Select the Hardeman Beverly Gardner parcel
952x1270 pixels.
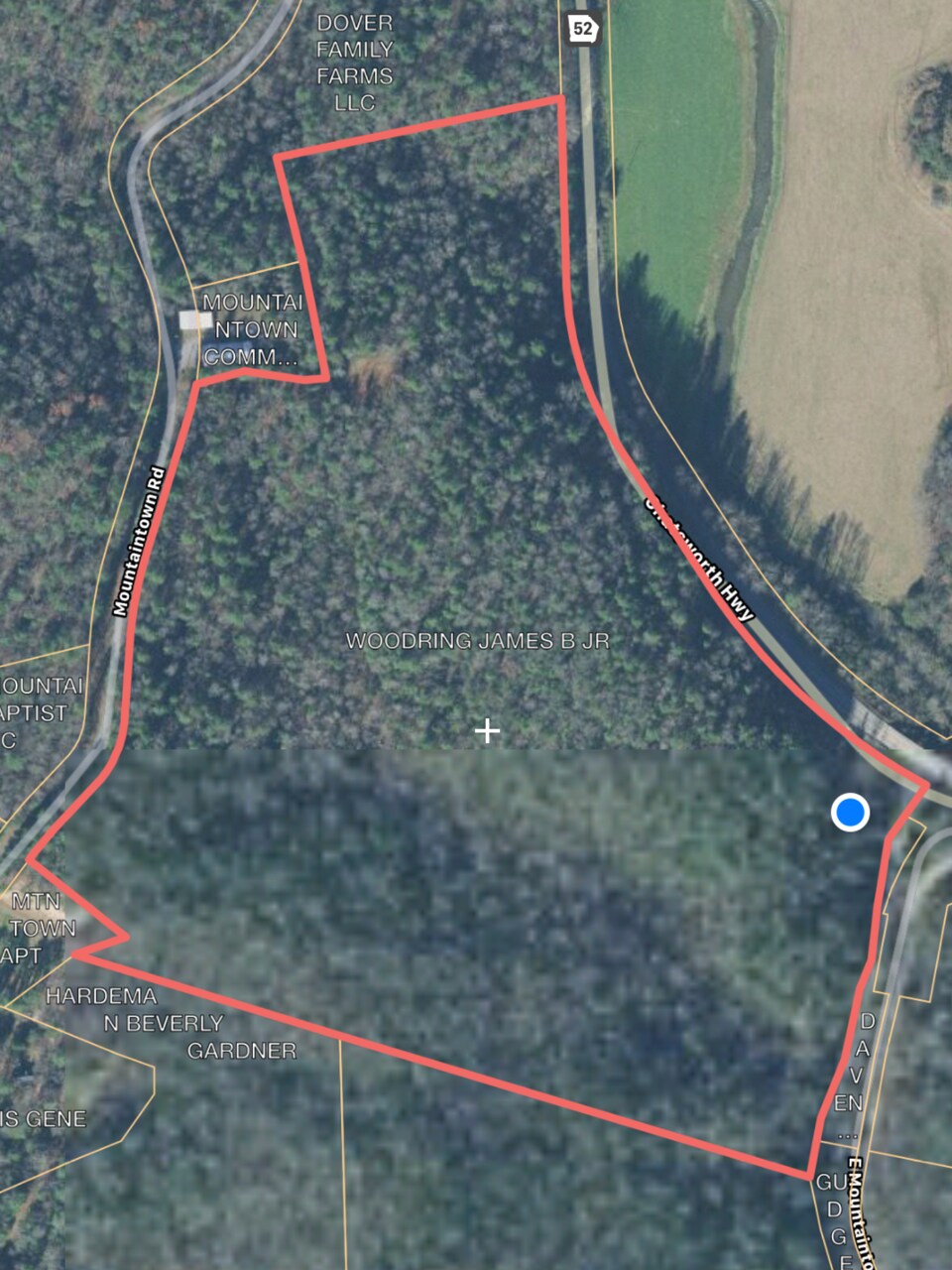[x=171, y=1023]
